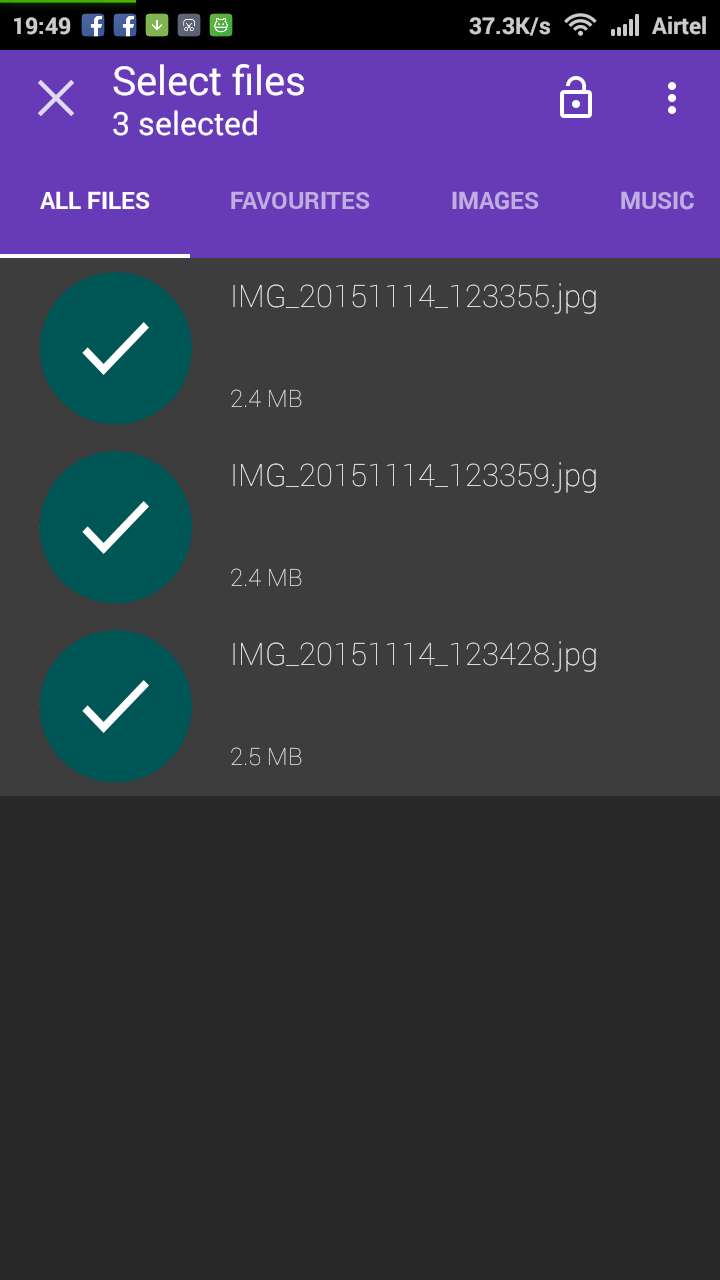720x1280 pixels.
Task: Select the MUSIC tab
Action: (657, 200)
